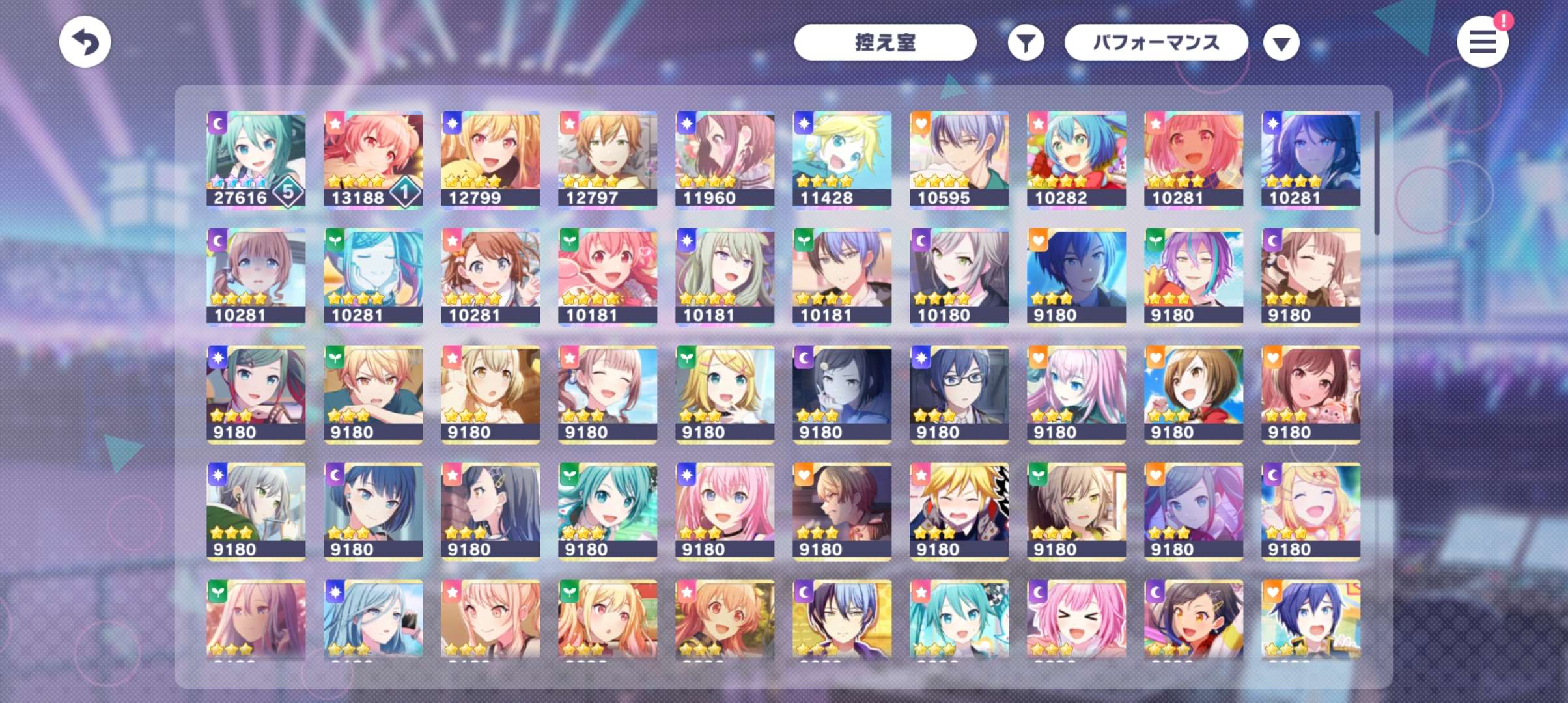The width and height of the screenshot is (1568, 703).
Task: Open the card filter funnel
Action: [1026, 44]
